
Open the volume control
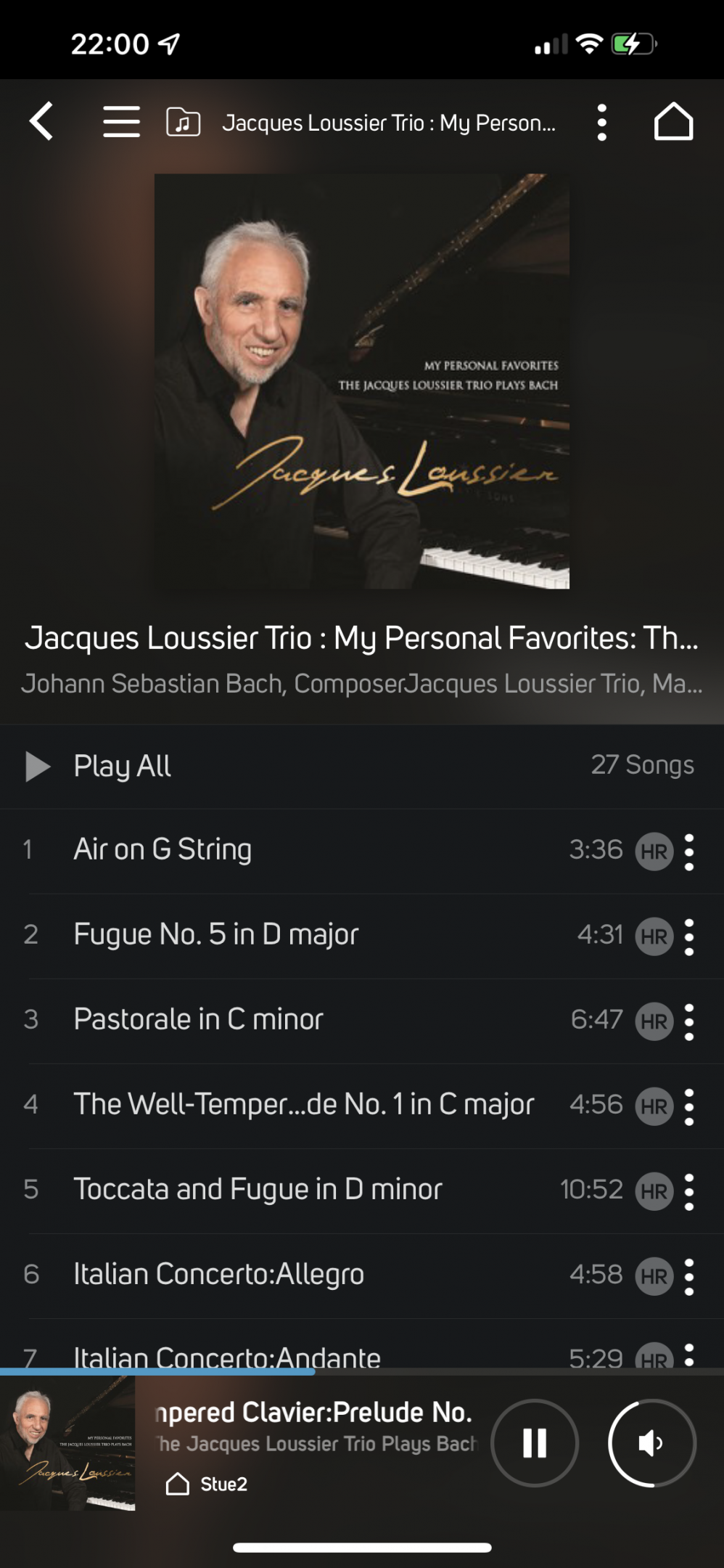point(651,1442)
